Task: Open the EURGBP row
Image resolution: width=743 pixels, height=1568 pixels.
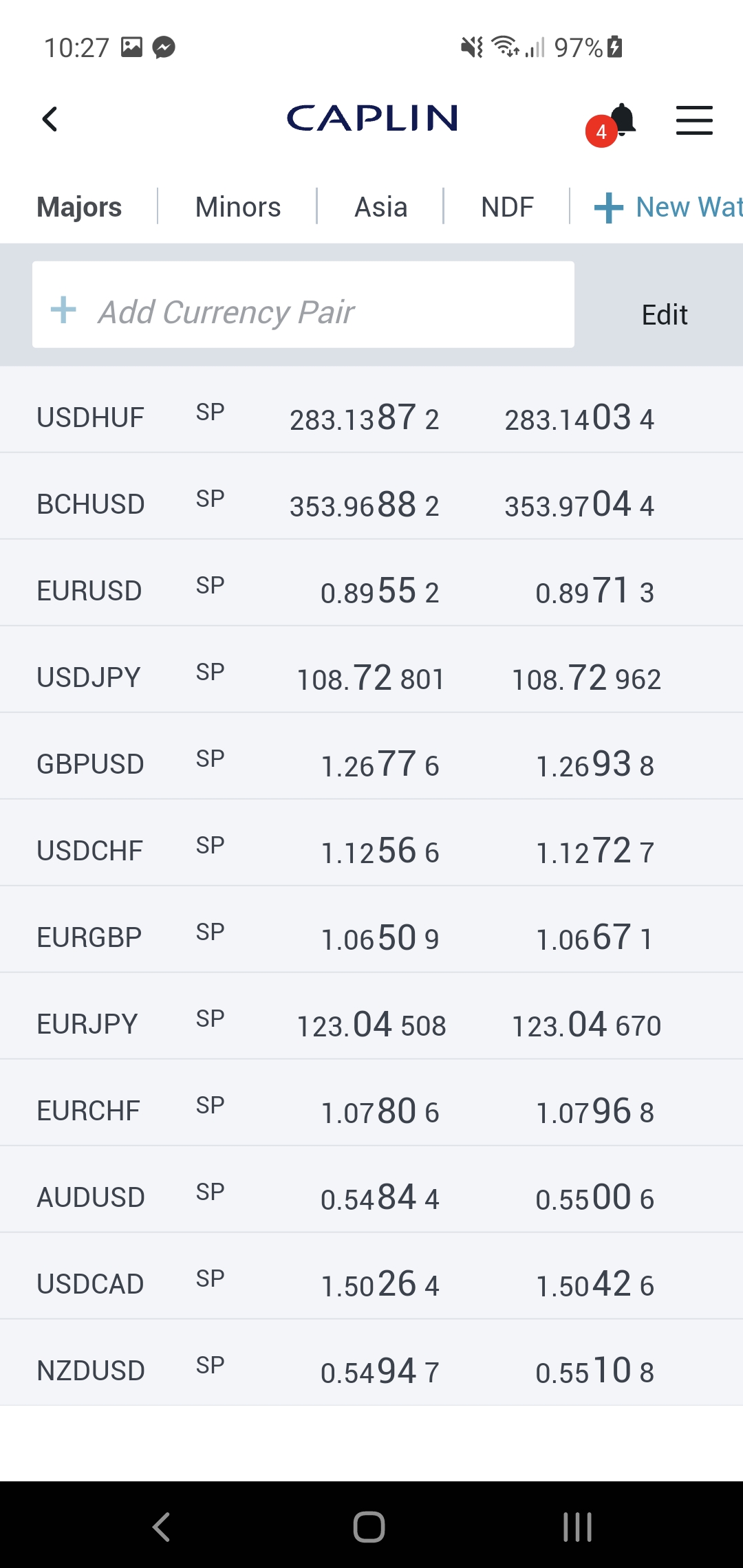Action: click(x=89, y=937)
